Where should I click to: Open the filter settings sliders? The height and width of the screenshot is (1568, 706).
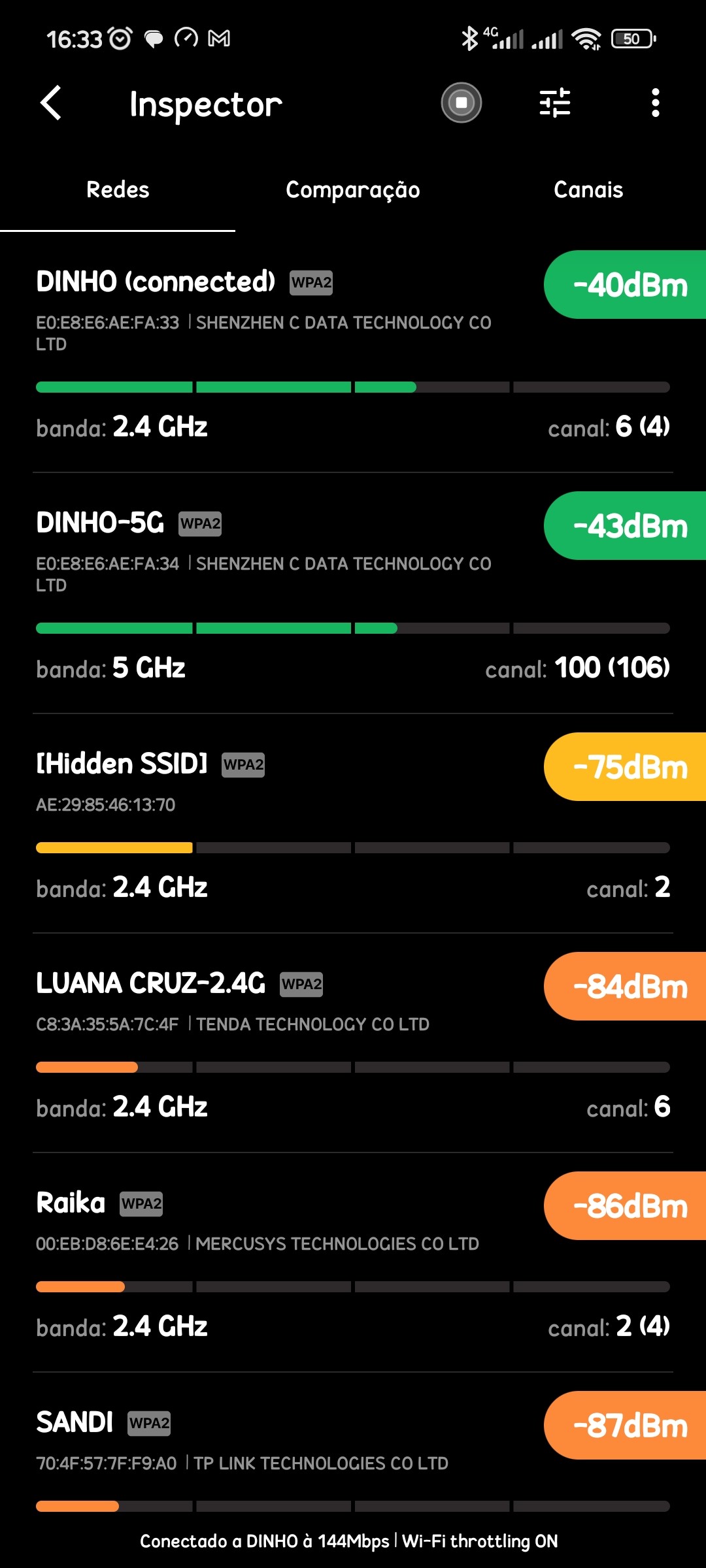pyautogui.click(x=555, y=103)
